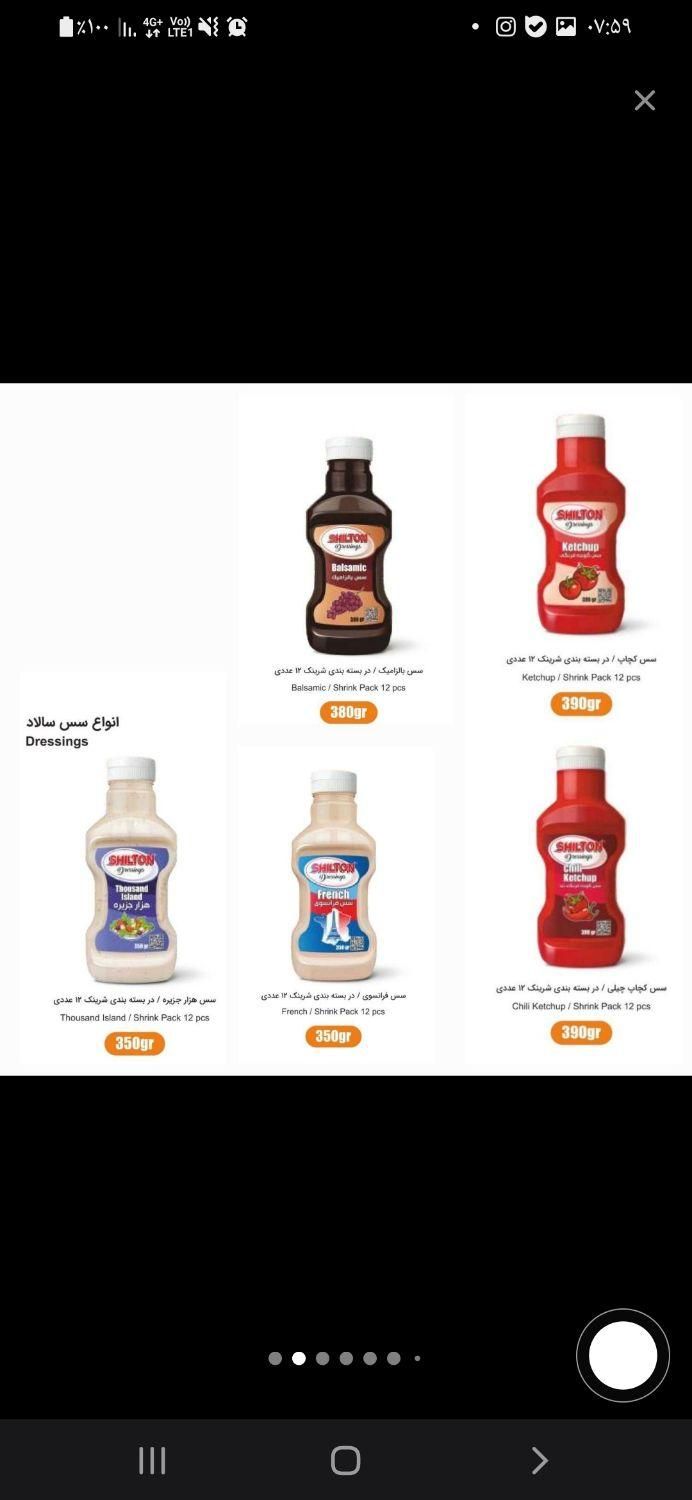Open the recent apps view
This screenshot has height=1500, width=692.
[x=152, y=1461]
